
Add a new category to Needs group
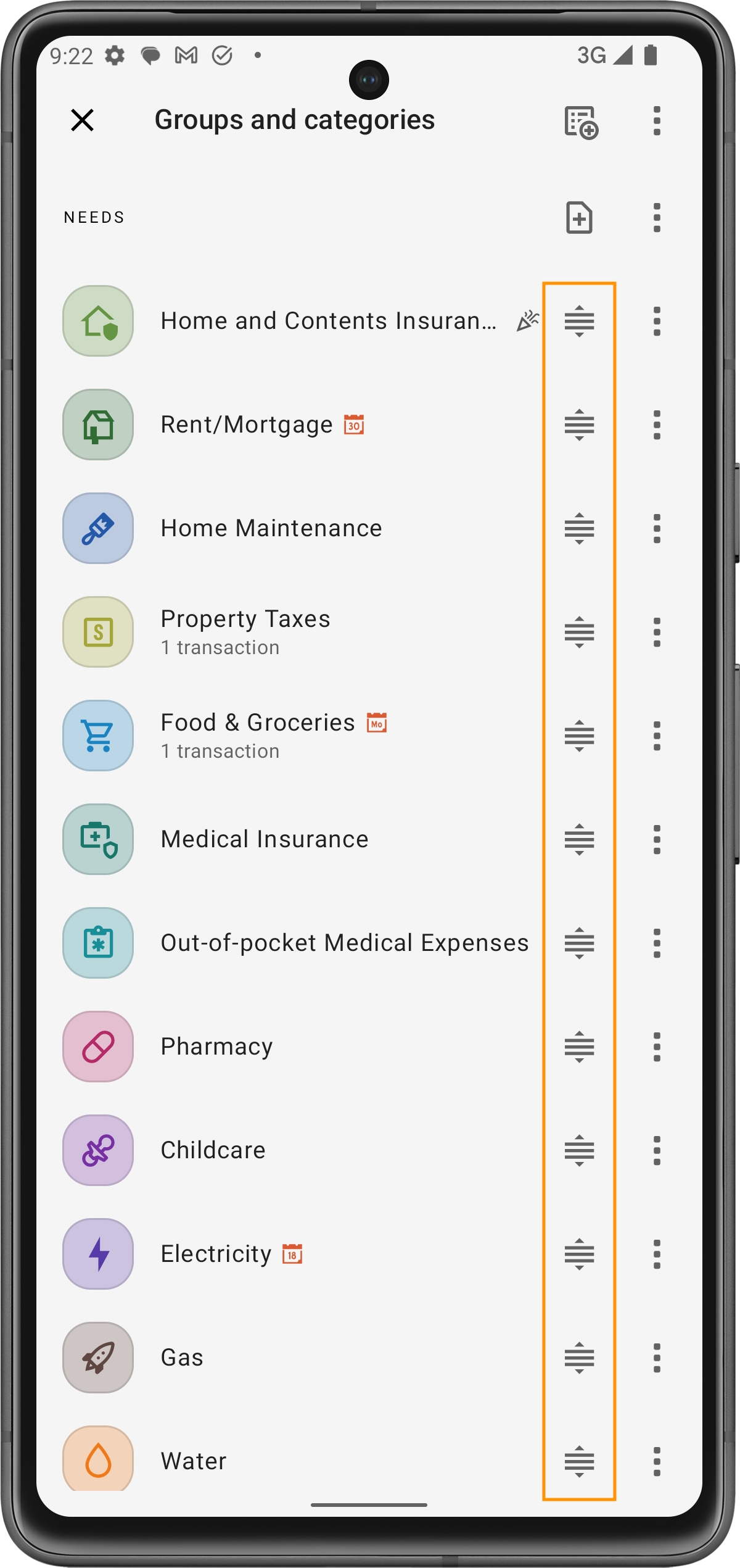579,218
